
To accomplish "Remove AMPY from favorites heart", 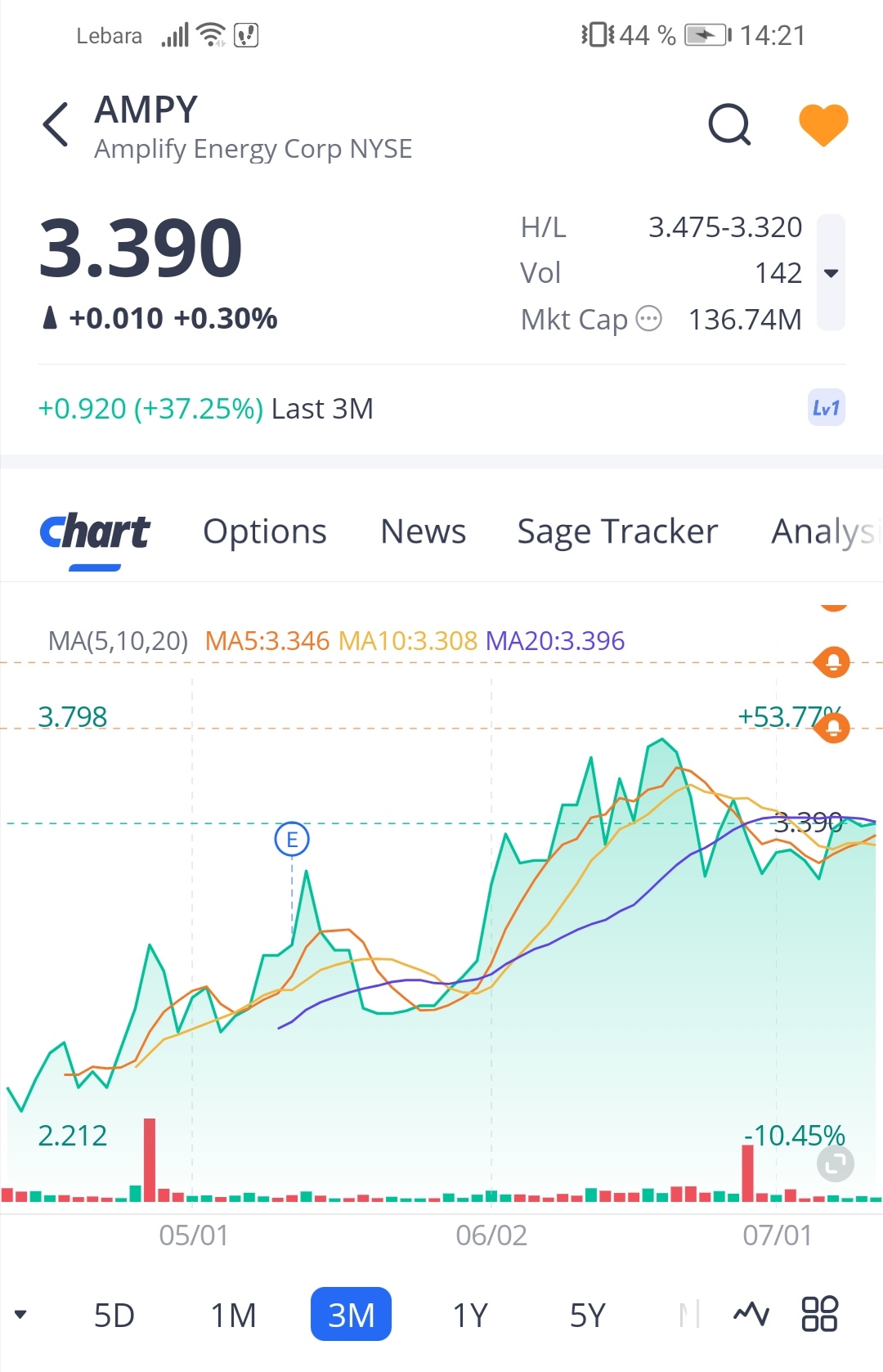I will pos(822,125).
